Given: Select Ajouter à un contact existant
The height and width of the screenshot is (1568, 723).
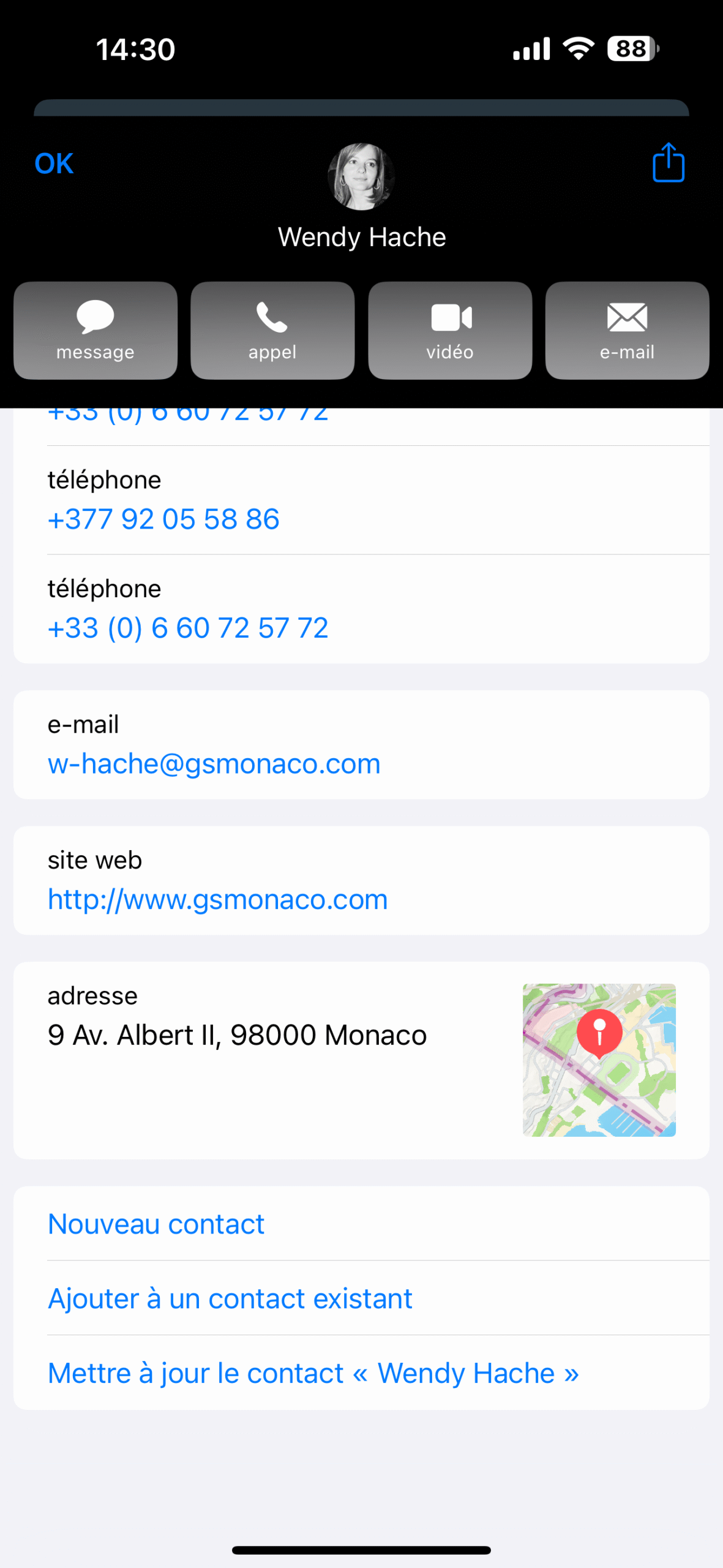Looking at the screenshot, I should 230,1298.
